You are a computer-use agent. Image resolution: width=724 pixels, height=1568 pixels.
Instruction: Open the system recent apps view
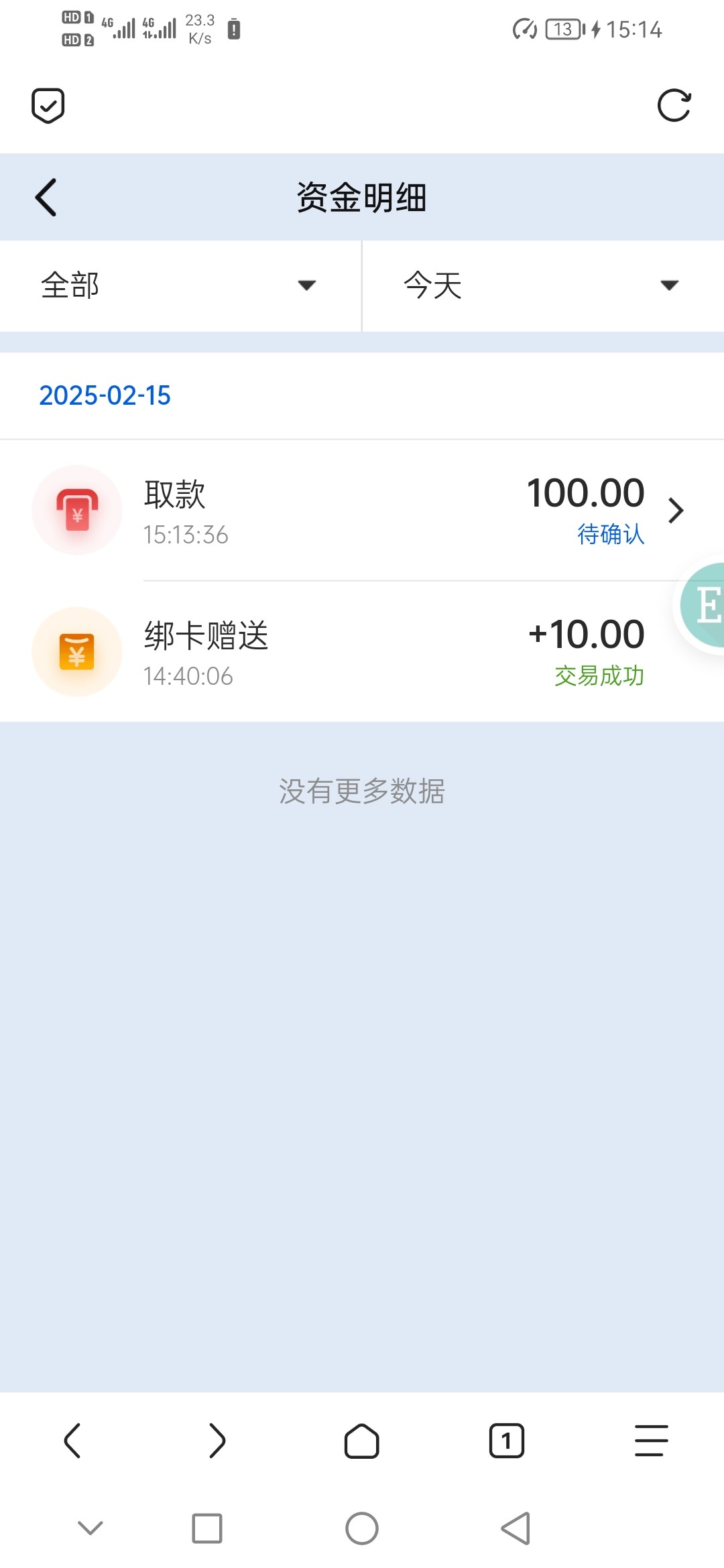207,1528
